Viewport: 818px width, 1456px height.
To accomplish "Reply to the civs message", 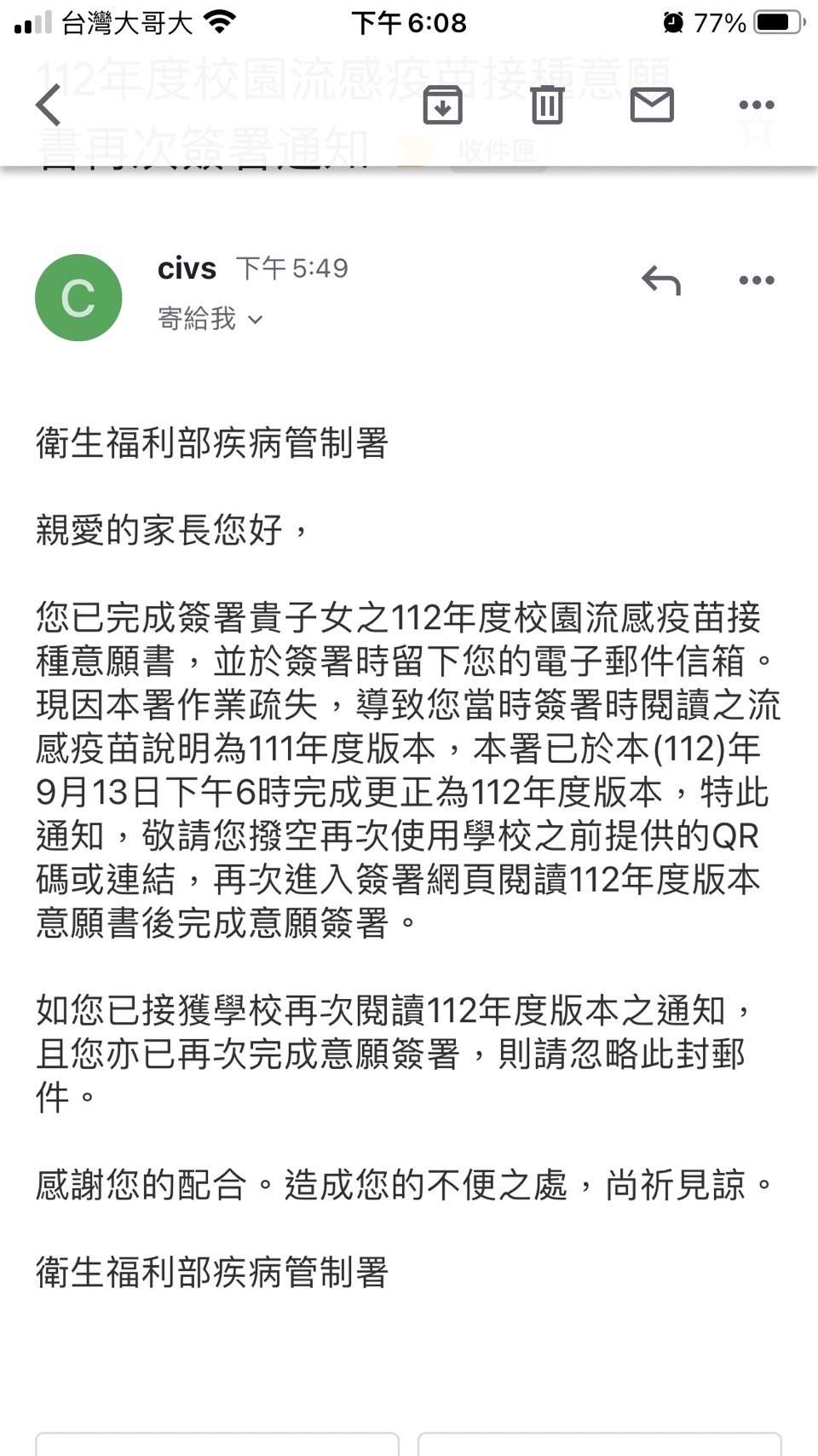I will tap(661, 280).
